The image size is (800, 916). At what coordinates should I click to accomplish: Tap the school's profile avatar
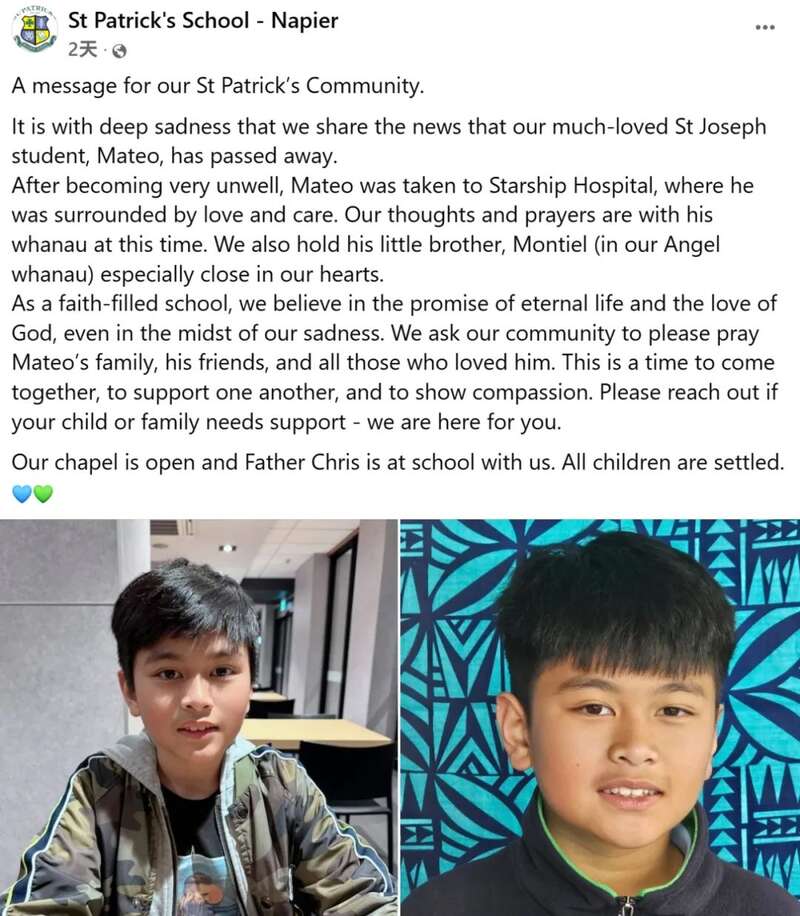click(x=34, y=29)
